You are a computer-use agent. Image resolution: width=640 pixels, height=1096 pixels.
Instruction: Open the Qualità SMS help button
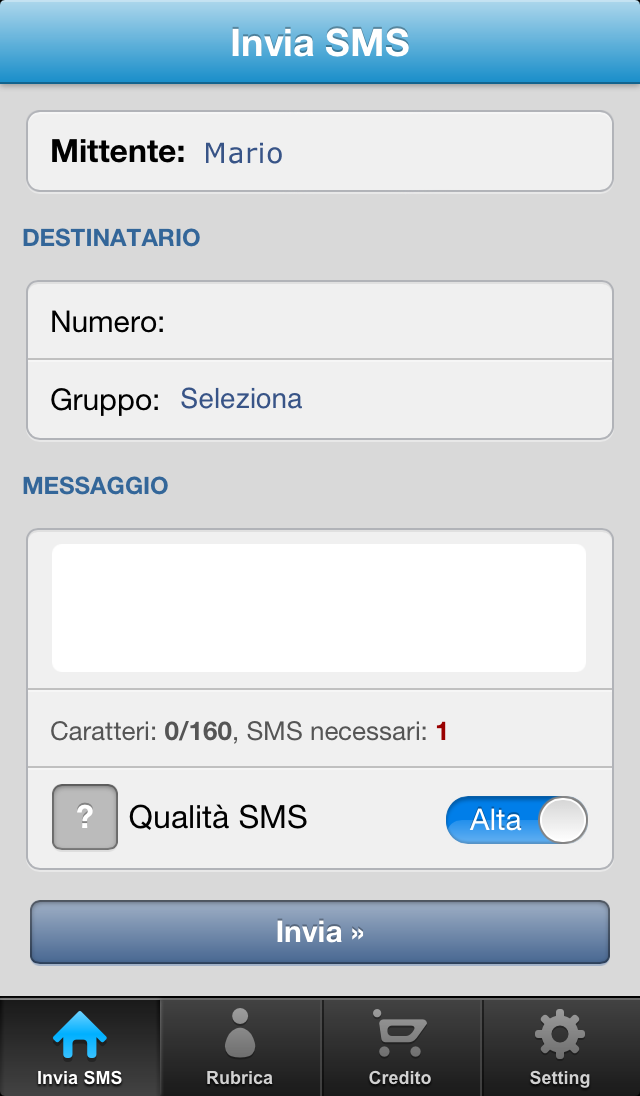(x=85, y=816)
